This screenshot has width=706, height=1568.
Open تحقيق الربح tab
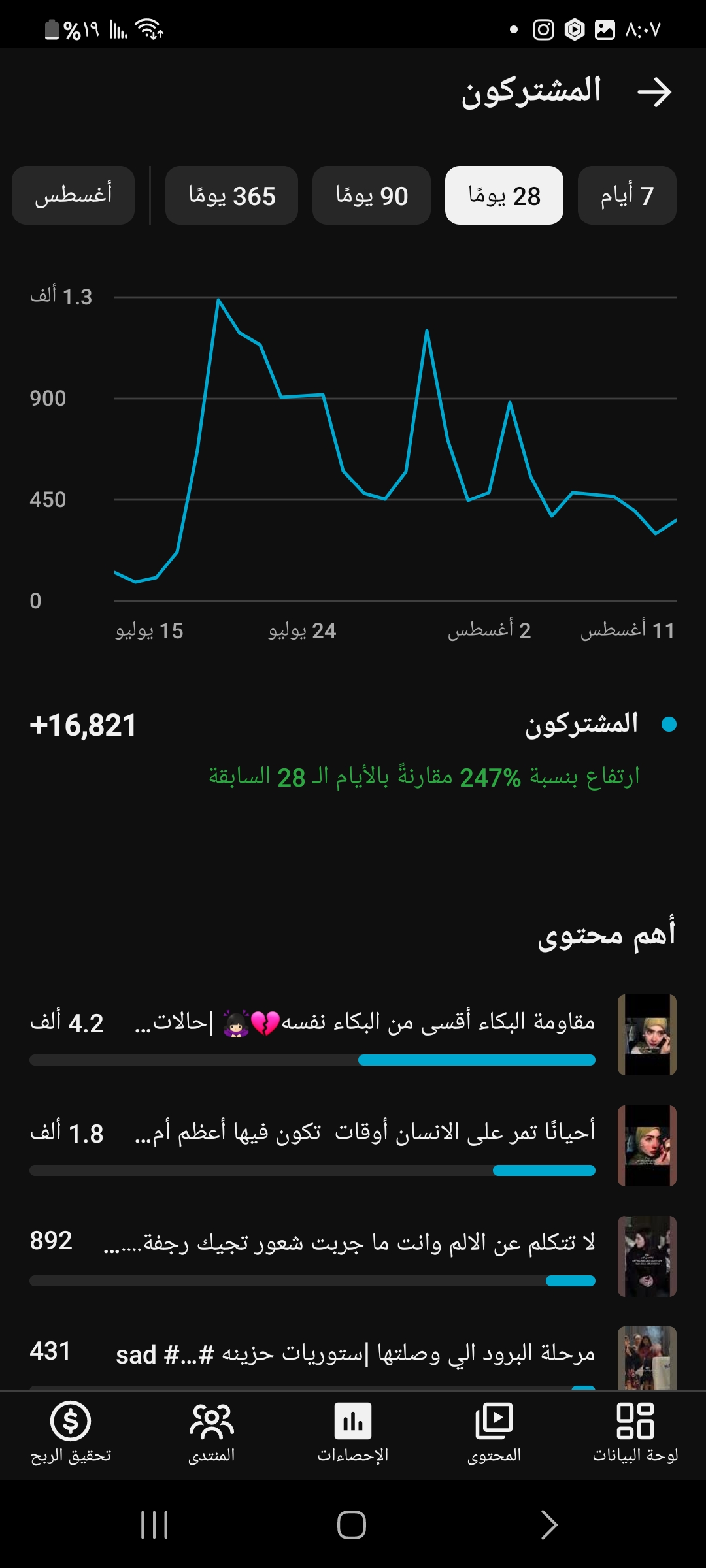pos(71,1432)
